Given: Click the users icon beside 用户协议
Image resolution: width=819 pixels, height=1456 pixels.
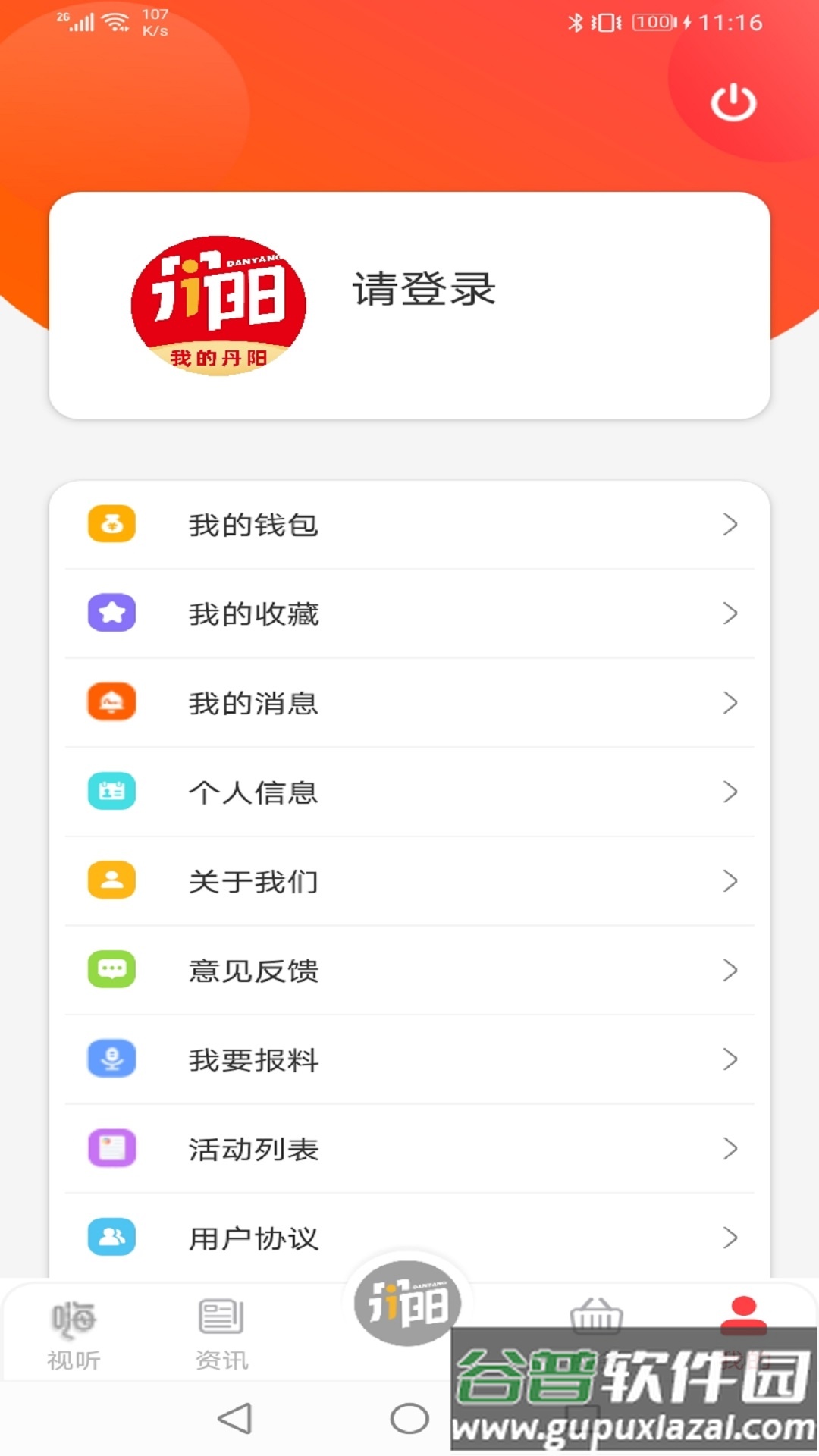Looking at the screenshot, I should click(x=111, y=1238).
